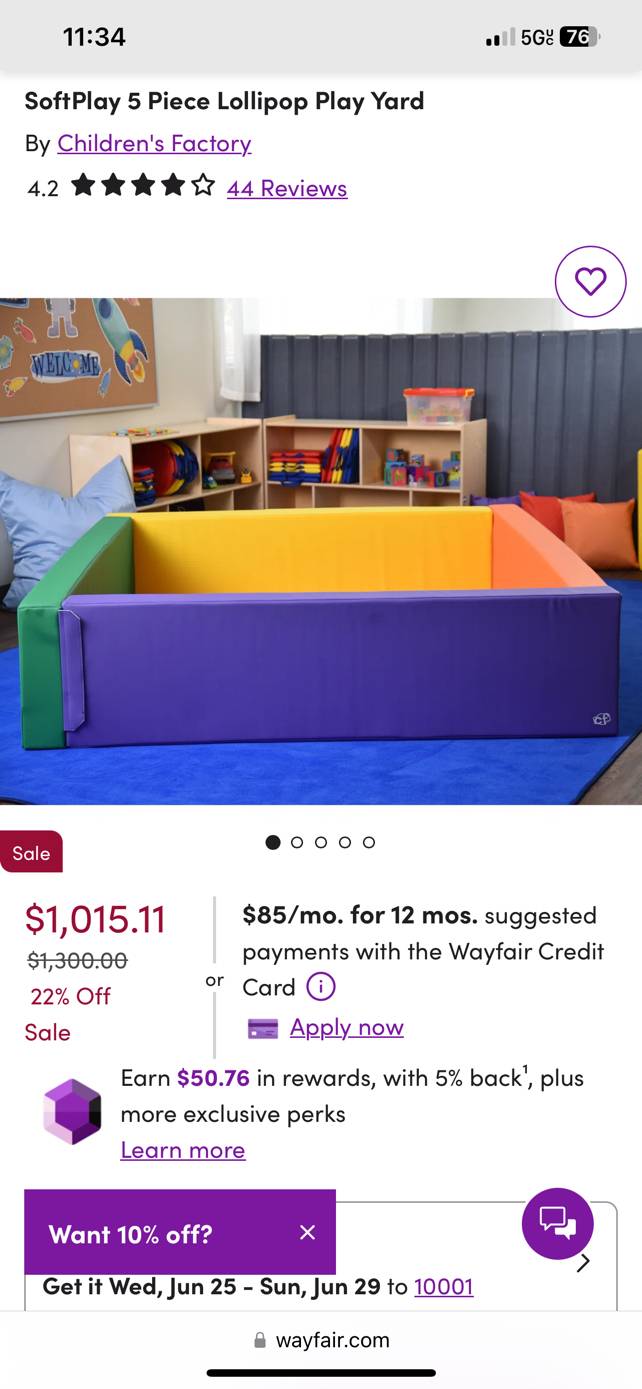Dismiss the Want 10% off banner
The image size is (642, 1389).
(x=307, y=1233)
